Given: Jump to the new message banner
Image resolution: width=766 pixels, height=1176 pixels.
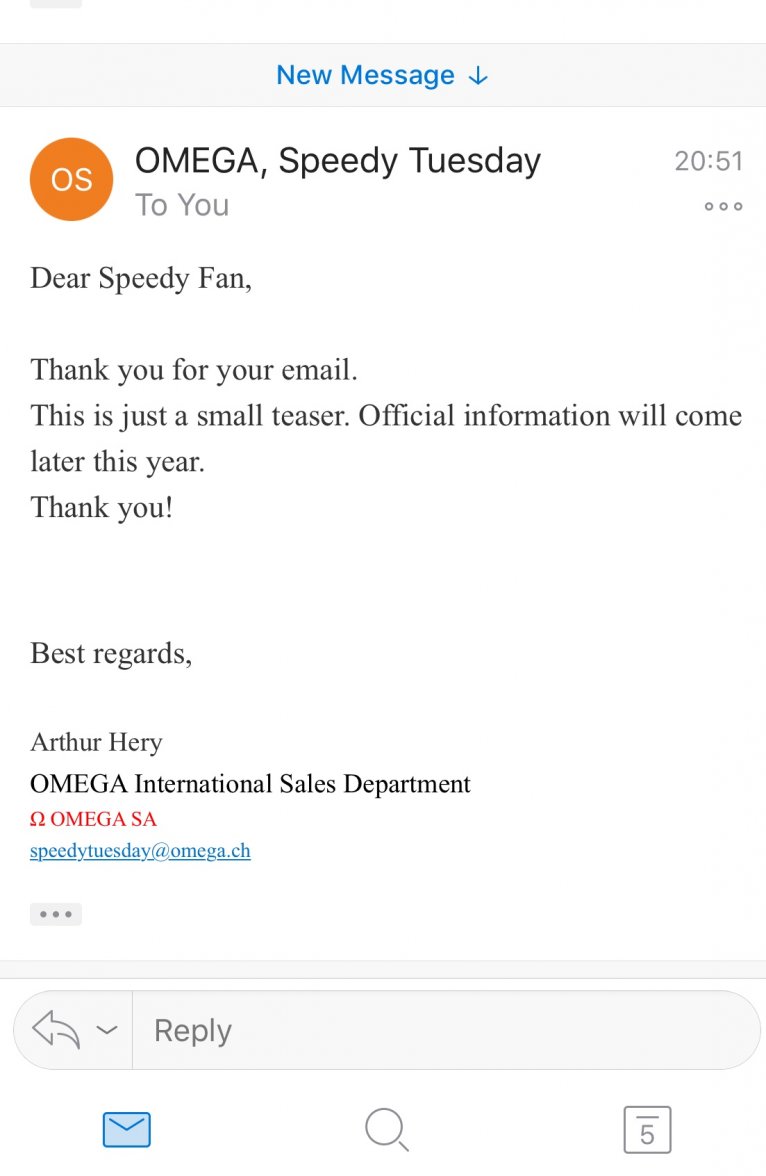Looking at the screenshot, I should click(x=382, y=75).
